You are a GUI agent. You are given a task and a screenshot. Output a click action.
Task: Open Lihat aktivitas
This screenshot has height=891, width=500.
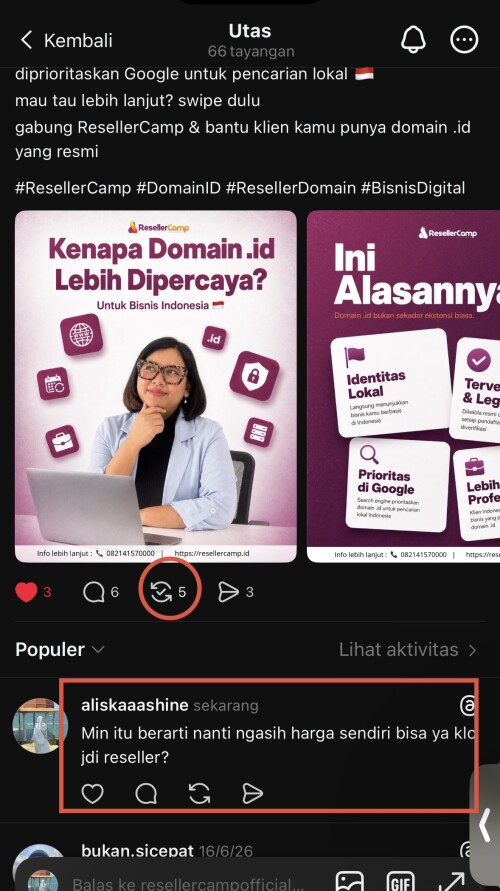point(408,649)
